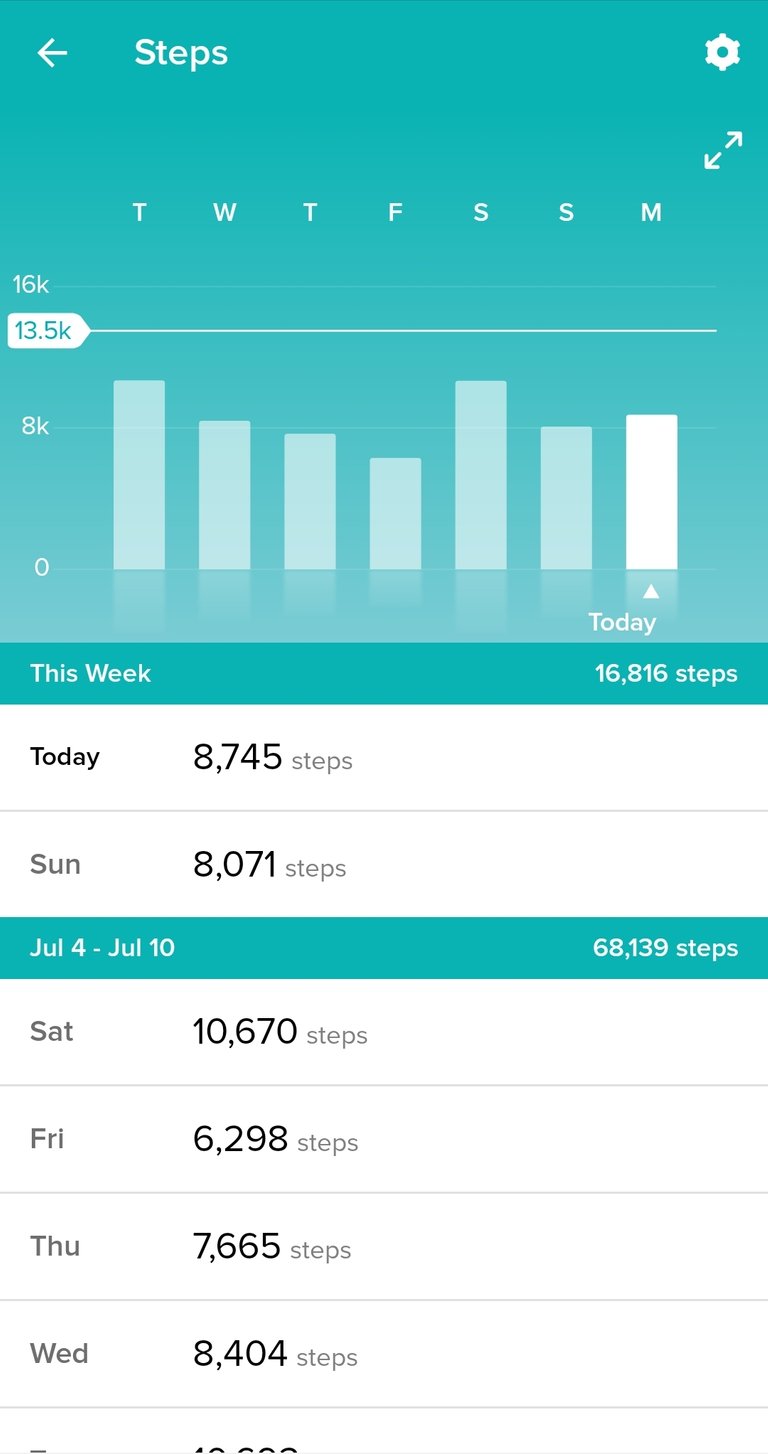Open Sunday's 8,071 steps entry
768x1454 pixels.
[x=384, y=864]
